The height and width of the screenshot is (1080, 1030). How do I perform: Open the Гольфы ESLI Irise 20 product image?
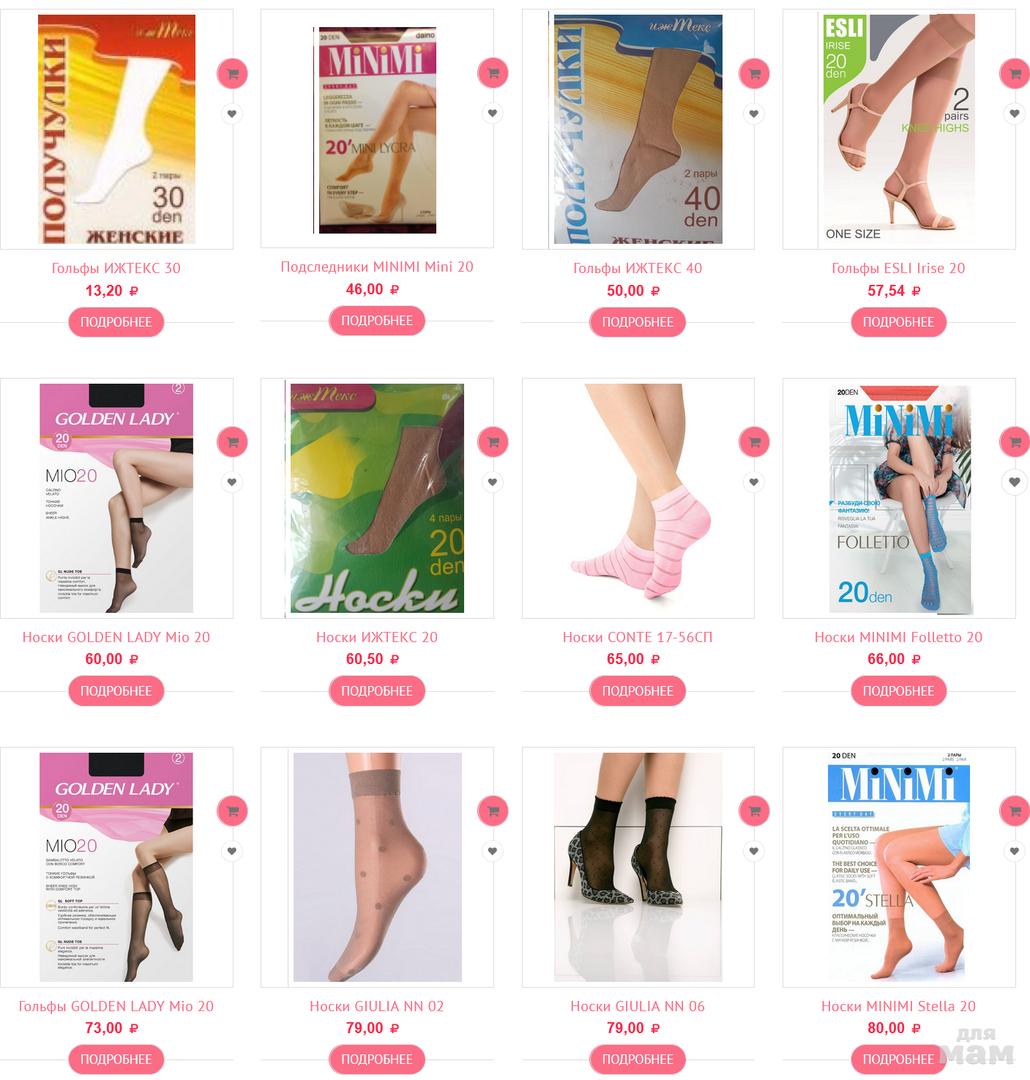[x=898, y=130]
